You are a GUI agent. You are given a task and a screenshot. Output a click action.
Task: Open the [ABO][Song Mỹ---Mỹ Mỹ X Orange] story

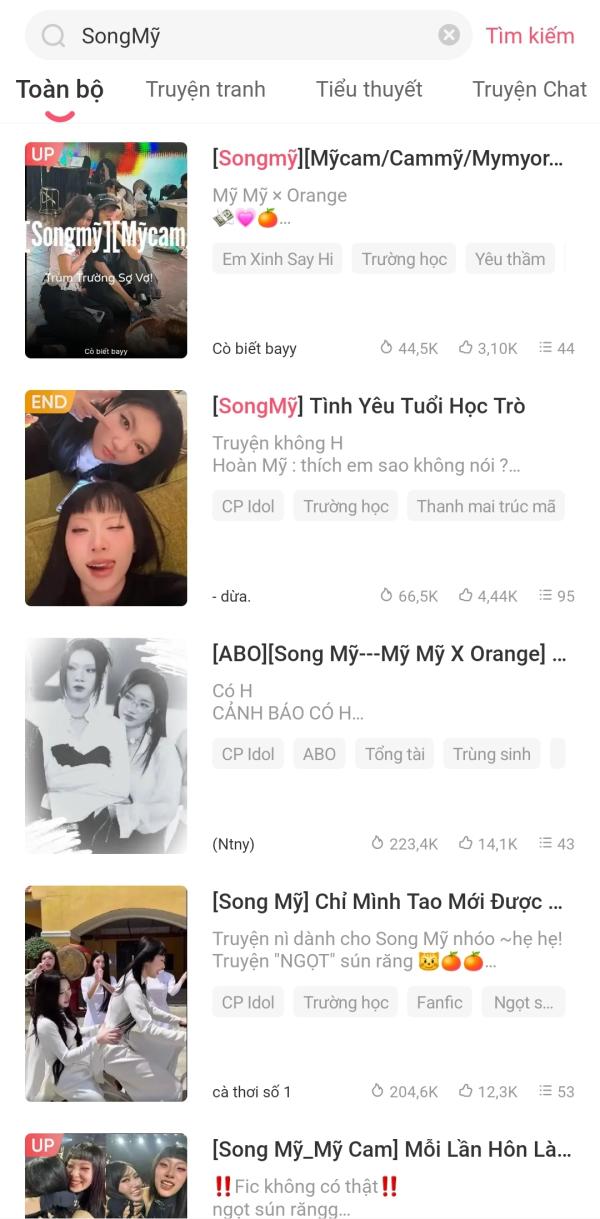[389, 654]
